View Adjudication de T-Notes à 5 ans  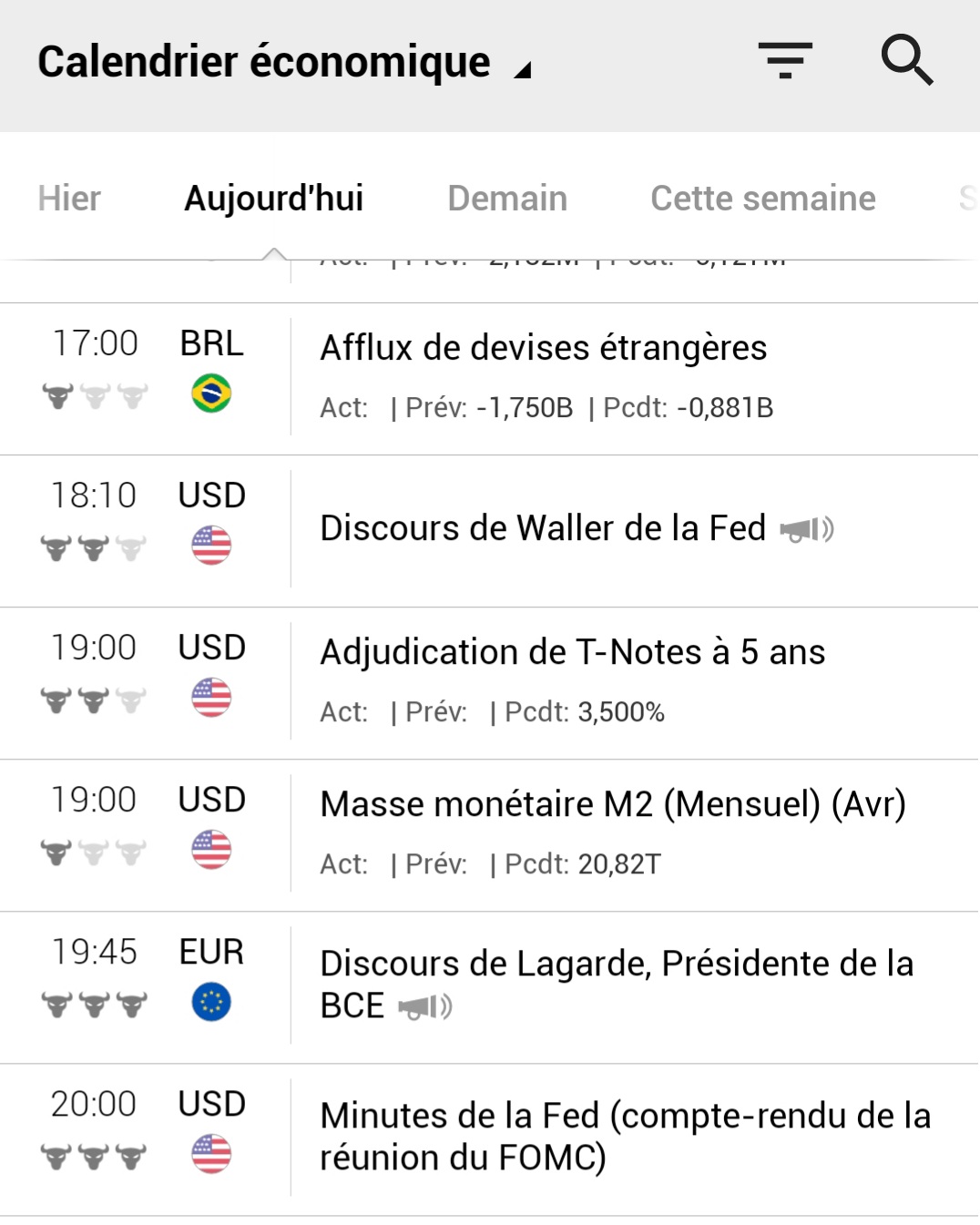(x=572, y=653)
